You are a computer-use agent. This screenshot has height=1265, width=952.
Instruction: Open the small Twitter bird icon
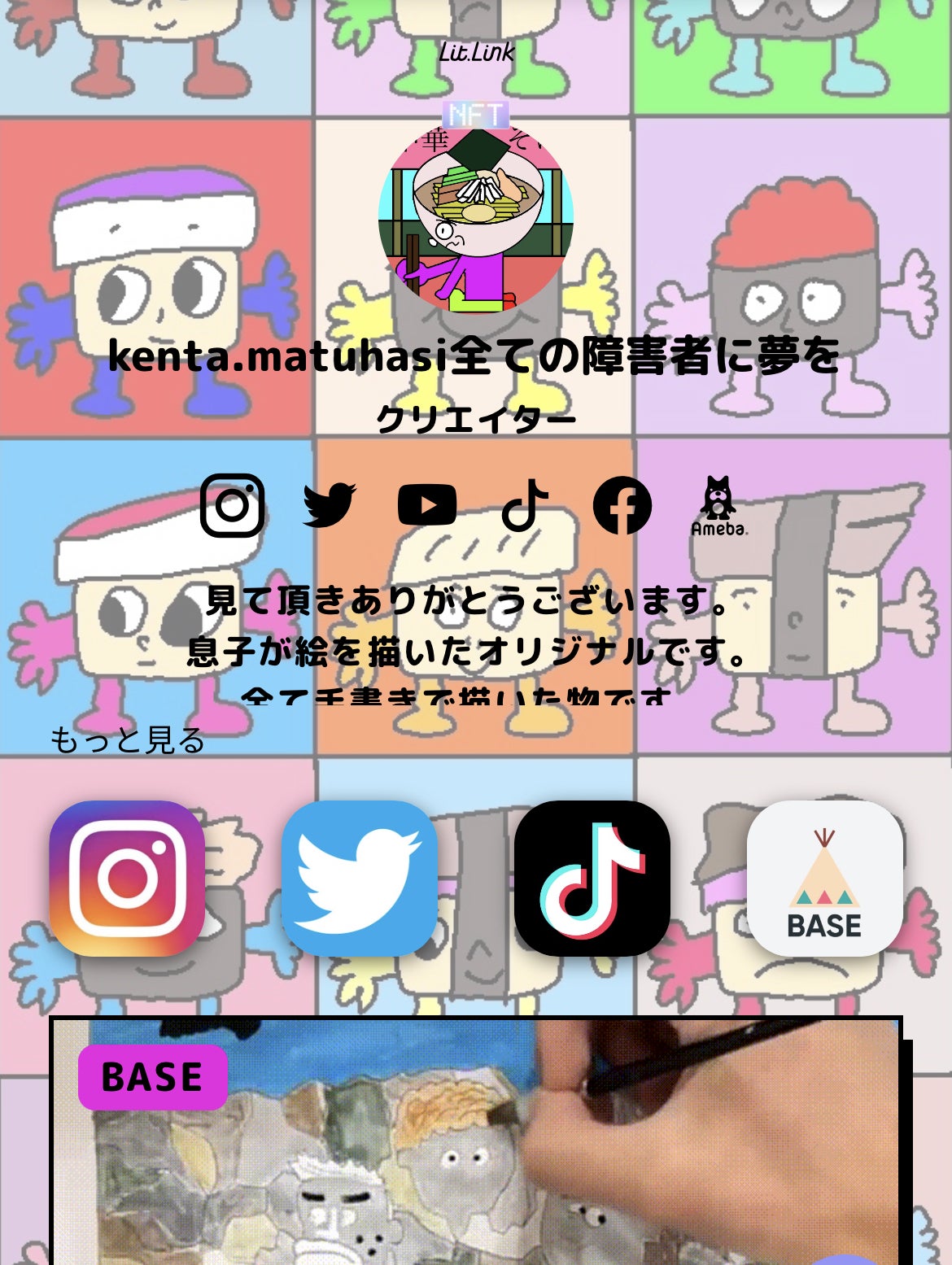330,505
